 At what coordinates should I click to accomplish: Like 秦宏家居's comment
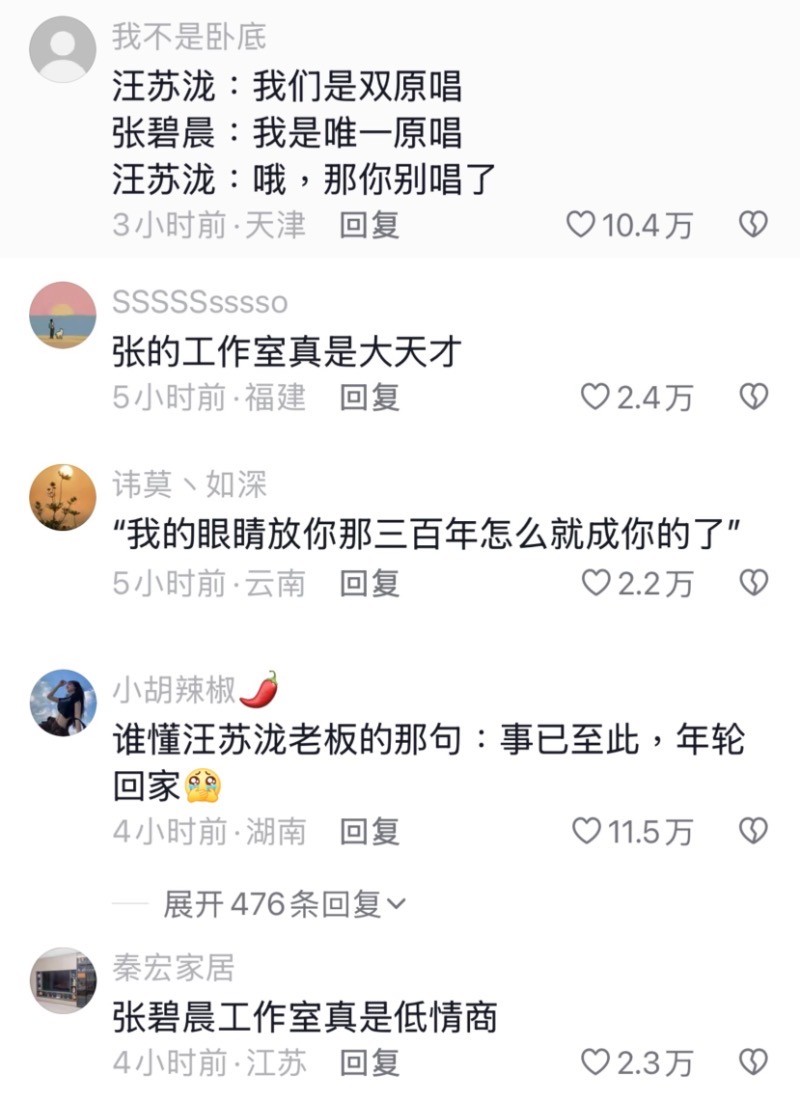(x=595, y=1063)
